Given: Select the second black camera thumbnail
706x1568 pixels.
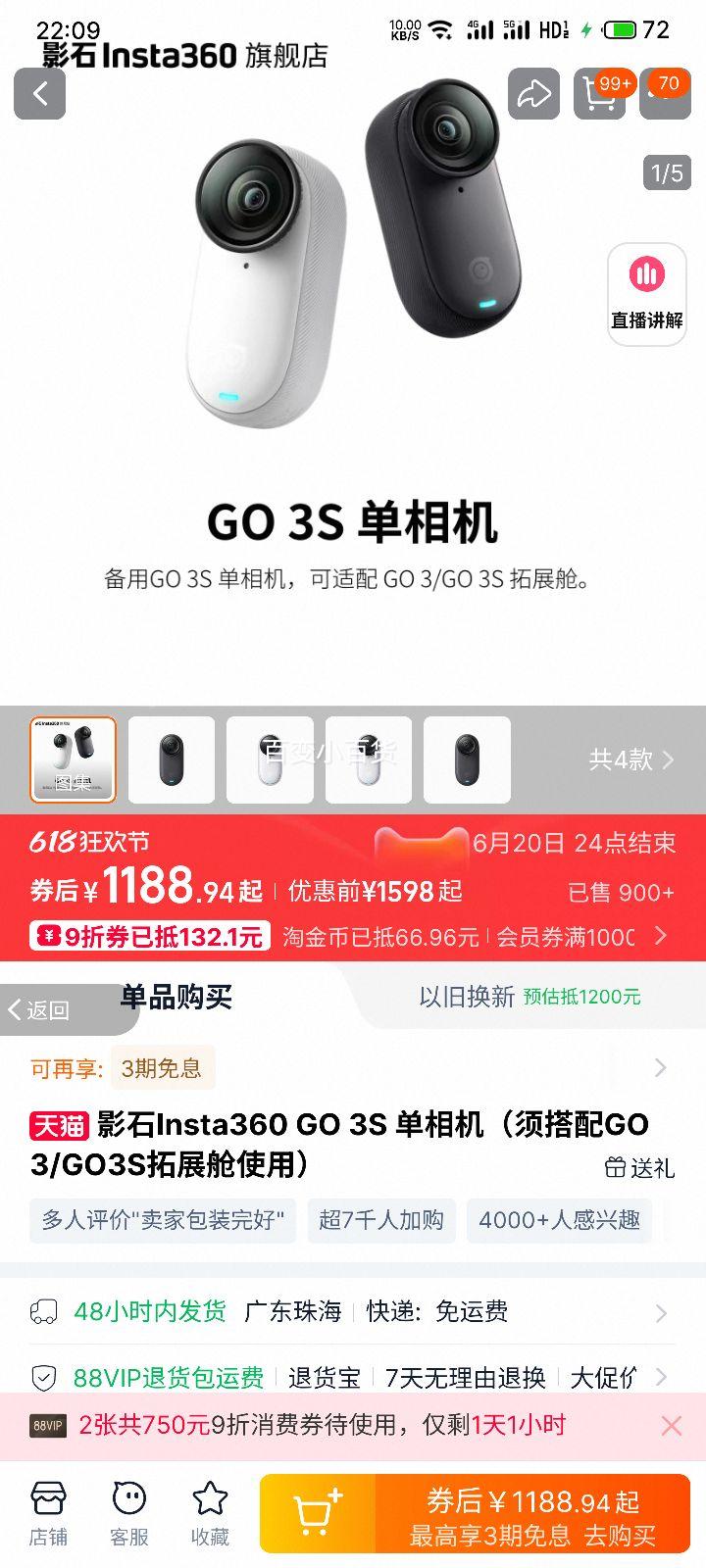Looking at the screenshot, I should pyautogui.click(x=172, y=759).
